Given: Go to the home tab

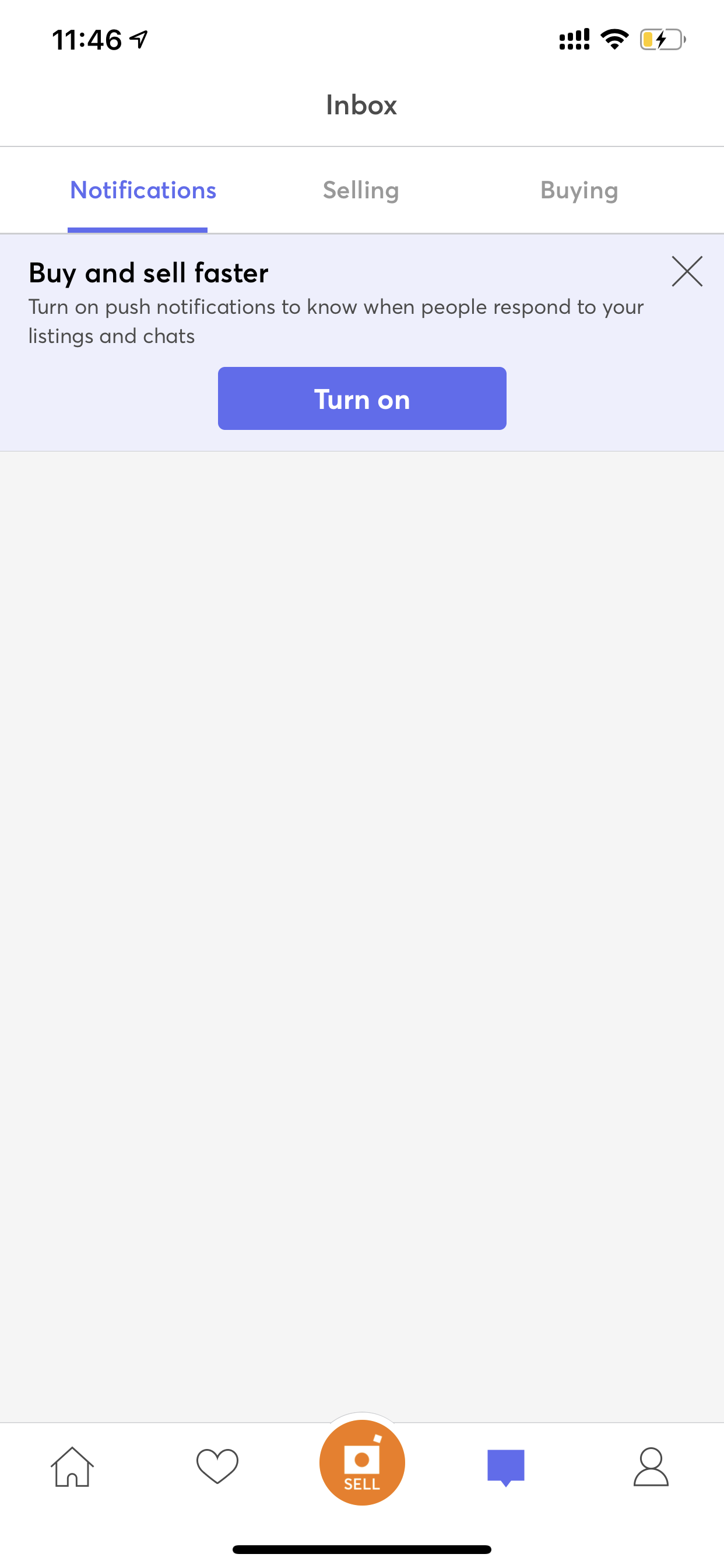Looking at the screenshot, I should tap(72, 1467).
